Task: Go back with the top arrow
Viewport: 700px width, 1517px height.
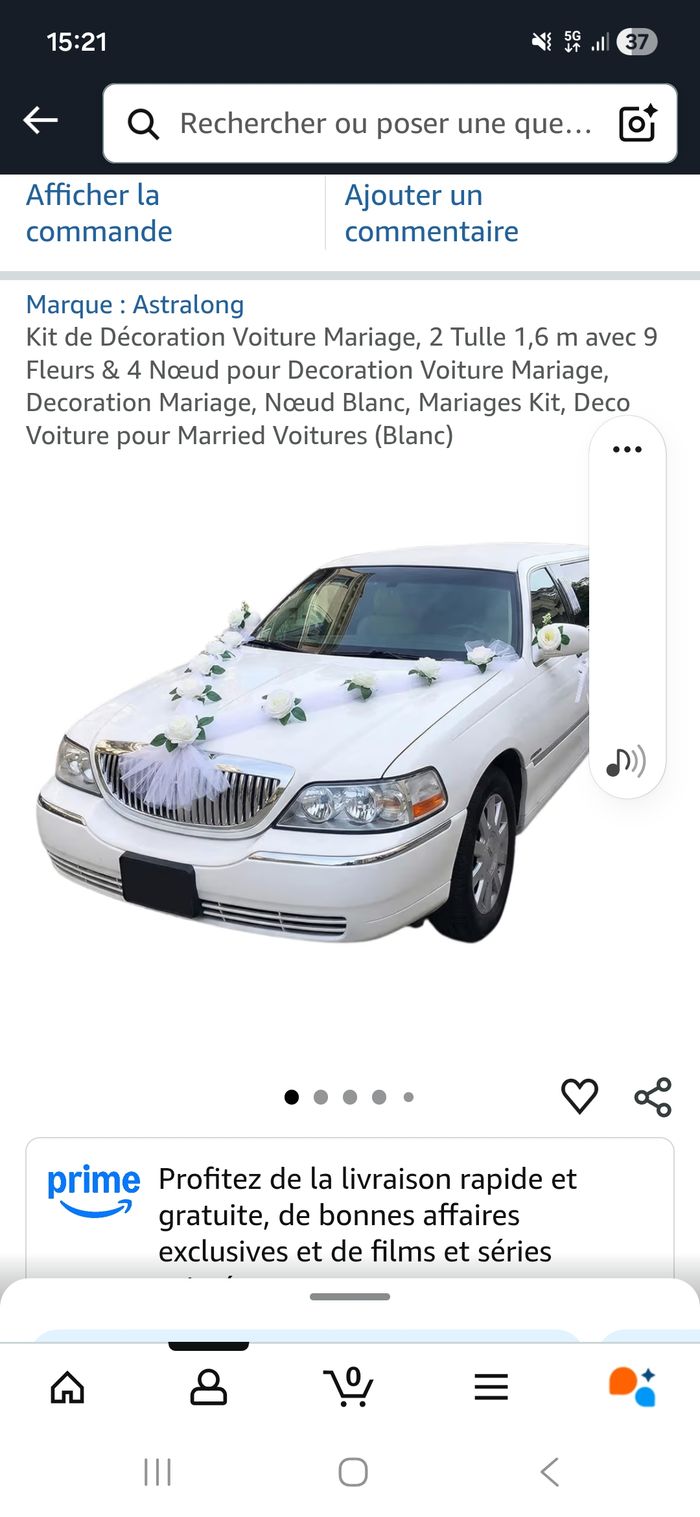Action: pos(41,121)
